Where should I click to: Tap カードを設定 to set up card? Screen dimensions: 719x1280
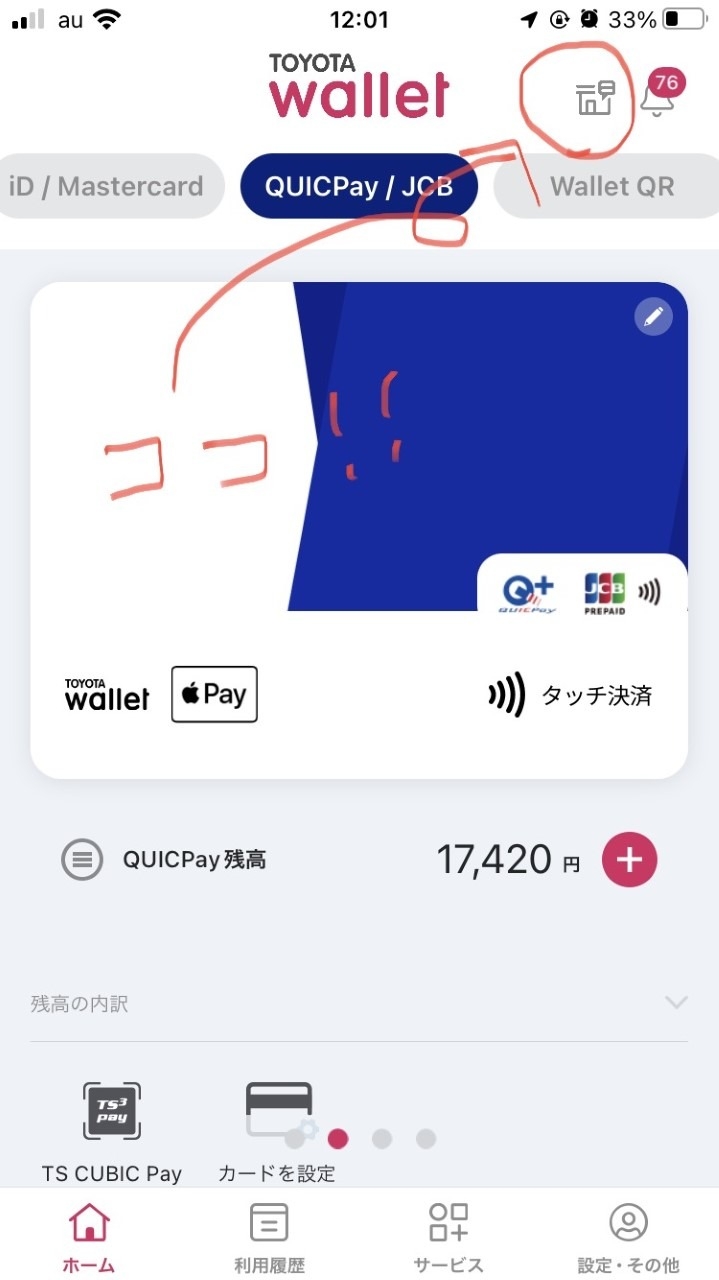pyautogui.click(x=277, y=1132)
